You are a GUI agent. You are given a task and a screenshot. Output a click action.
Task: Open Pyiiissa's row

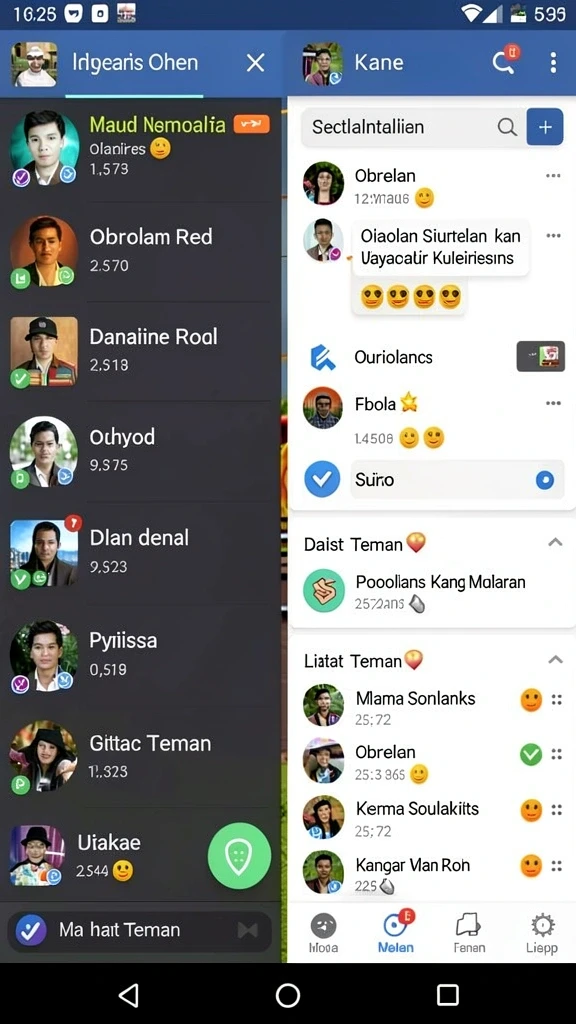tap(141, 655)
